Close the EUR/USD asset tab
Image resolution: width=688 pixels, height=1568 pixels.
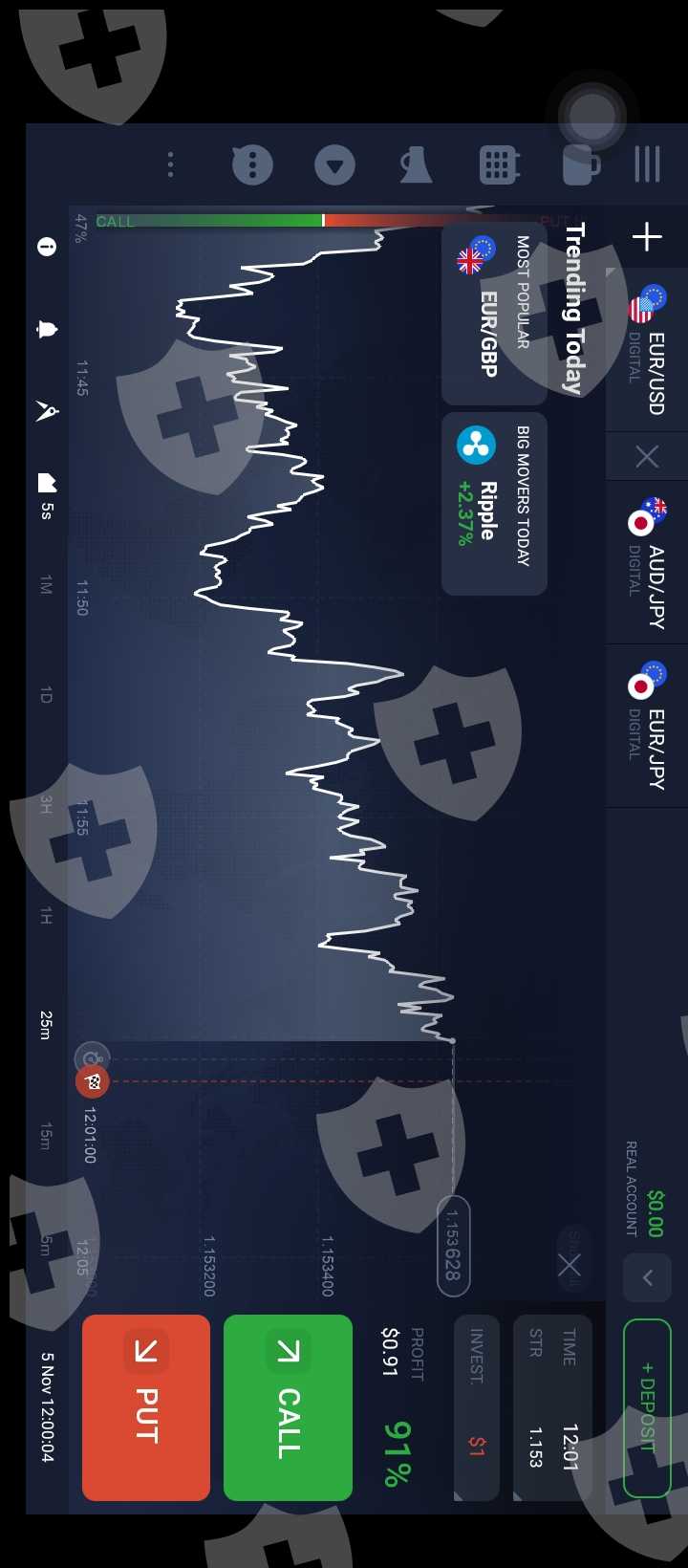pos(647,457)
